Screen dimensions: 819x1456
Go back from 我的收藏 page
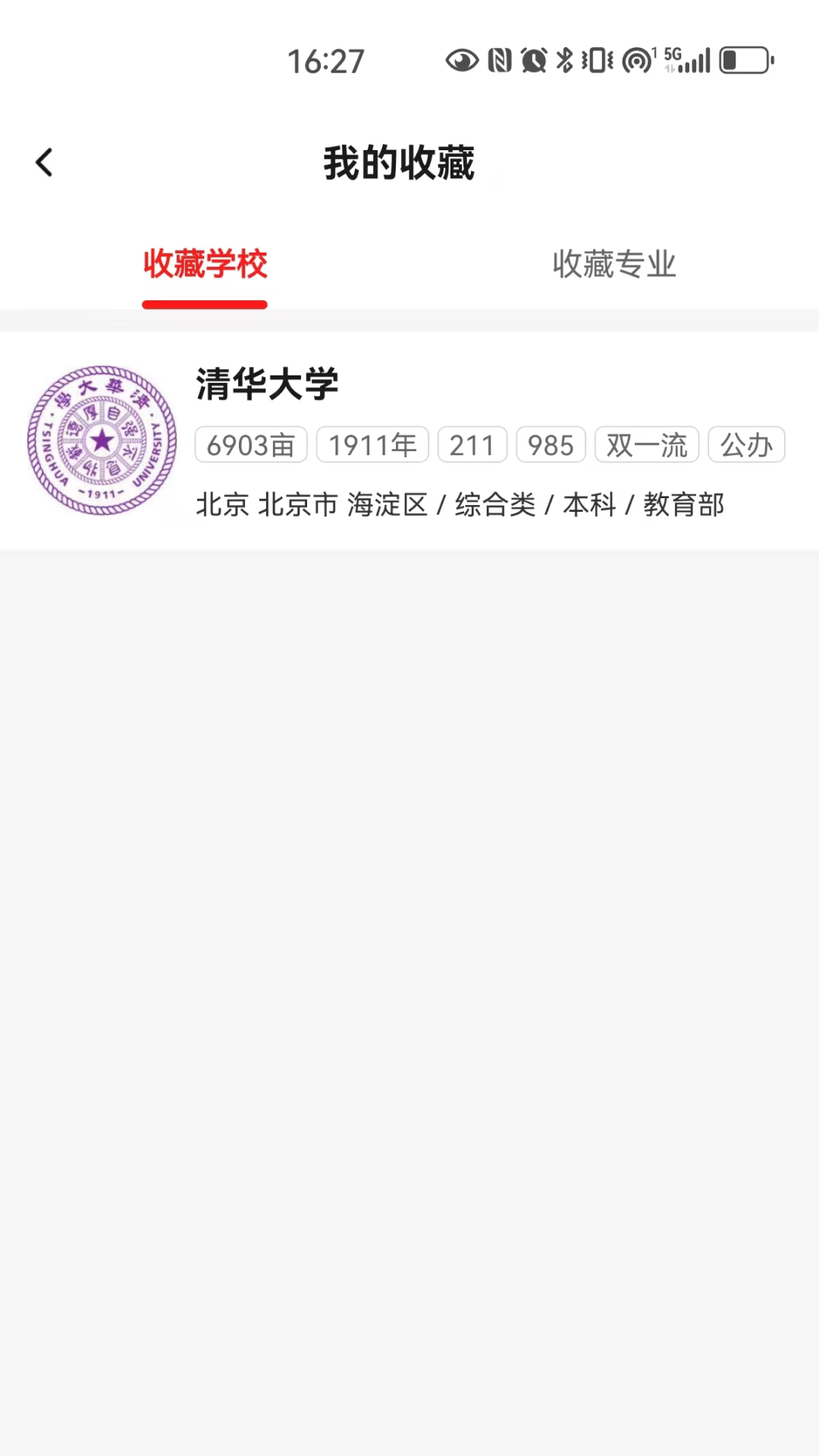click(x=45, y=162)
